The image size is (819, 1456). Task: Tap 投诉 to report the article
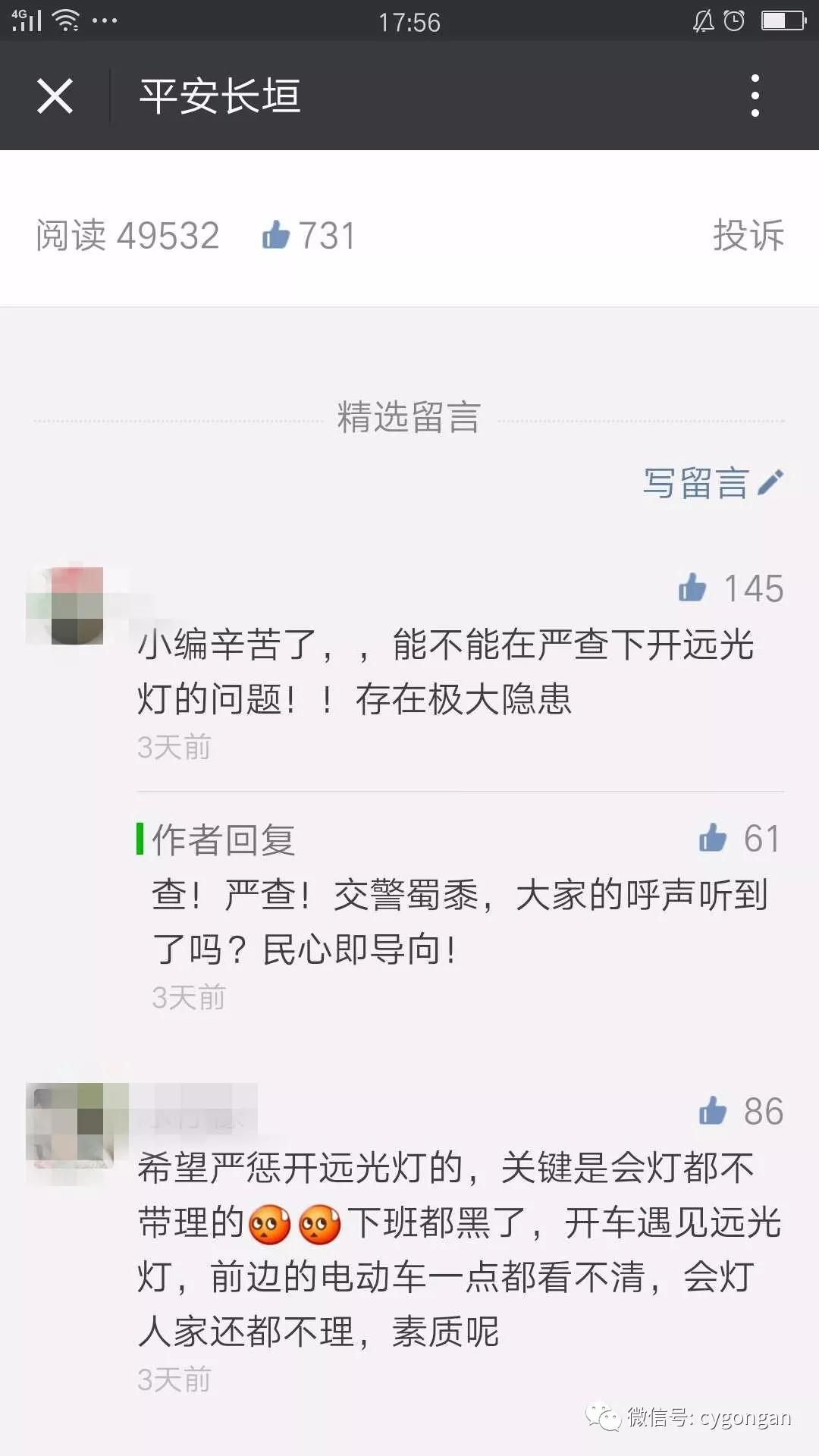click(x=748, y=235)
